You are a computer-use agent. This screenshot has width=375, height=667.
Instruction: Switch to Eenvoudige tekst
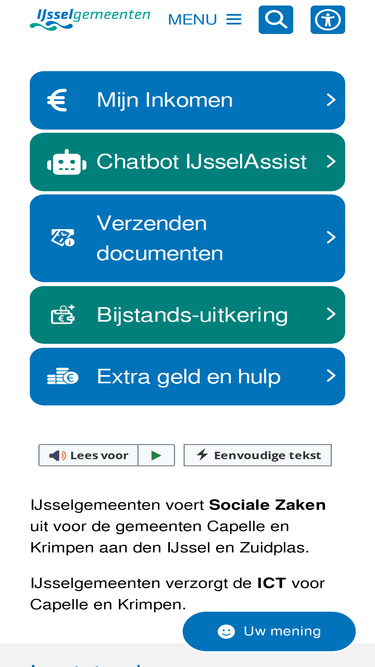click(x=258, y=455)
